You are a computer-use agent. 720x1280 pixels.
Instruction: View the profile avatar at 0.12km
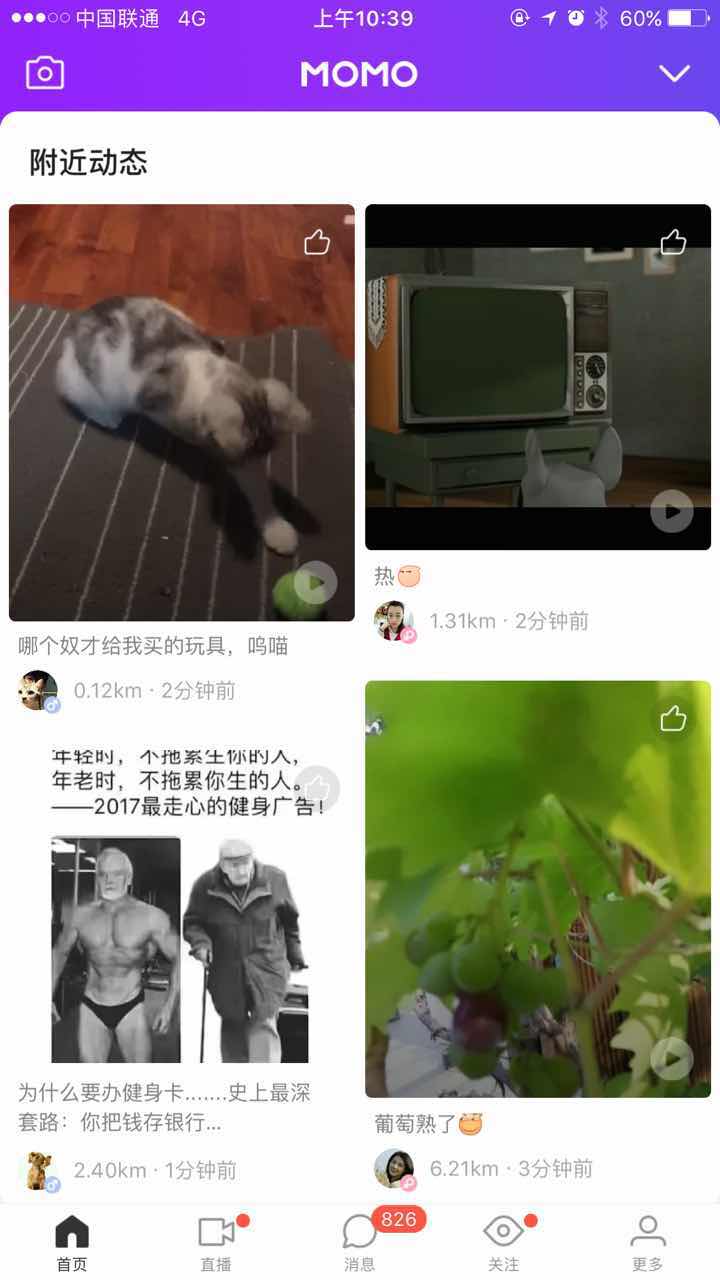[x=39, y=690]
